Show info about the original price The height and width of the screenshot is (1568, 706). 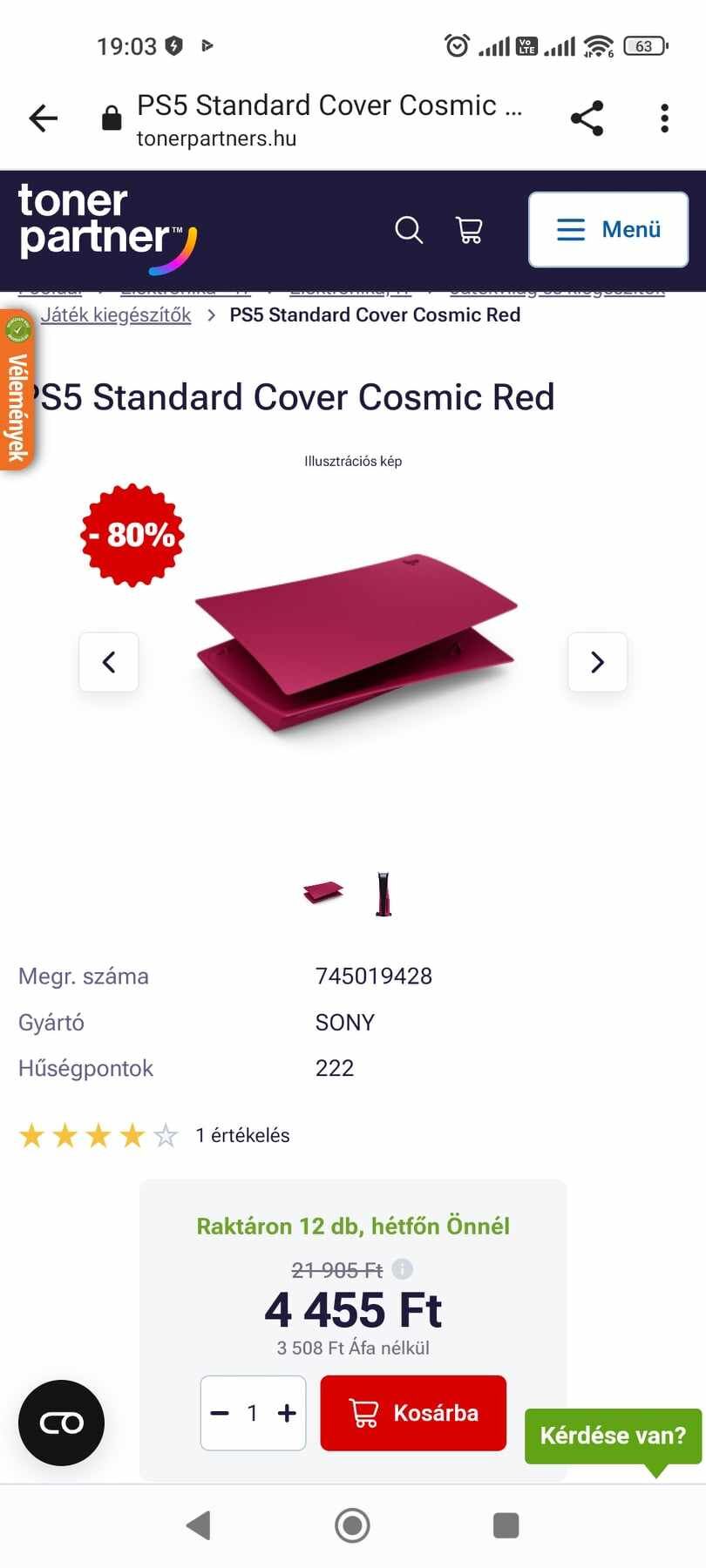click(402, 1269)
